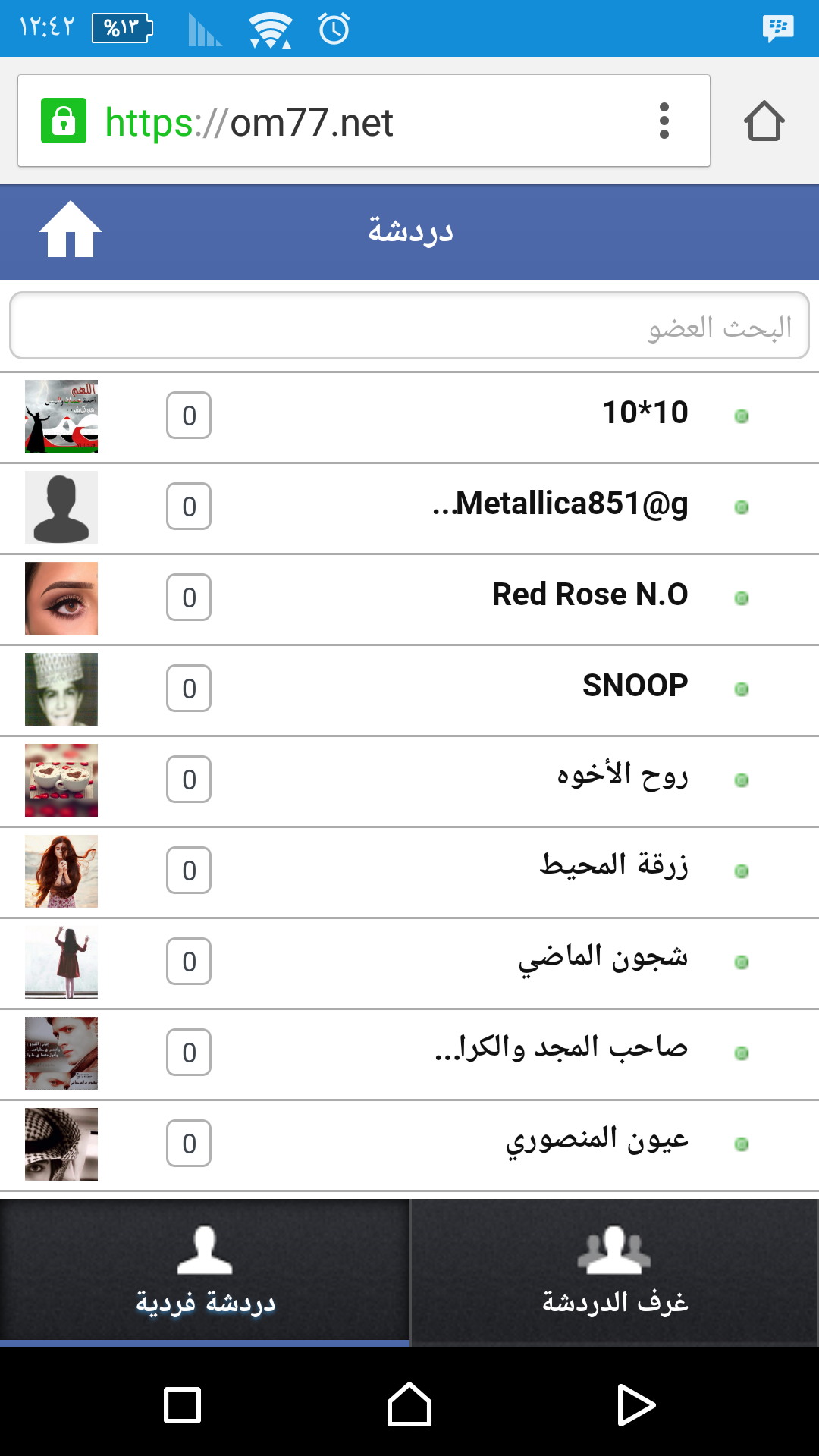Go to the site home via white house icon
Screen dimensions: 819x1456
coord(71,230)
